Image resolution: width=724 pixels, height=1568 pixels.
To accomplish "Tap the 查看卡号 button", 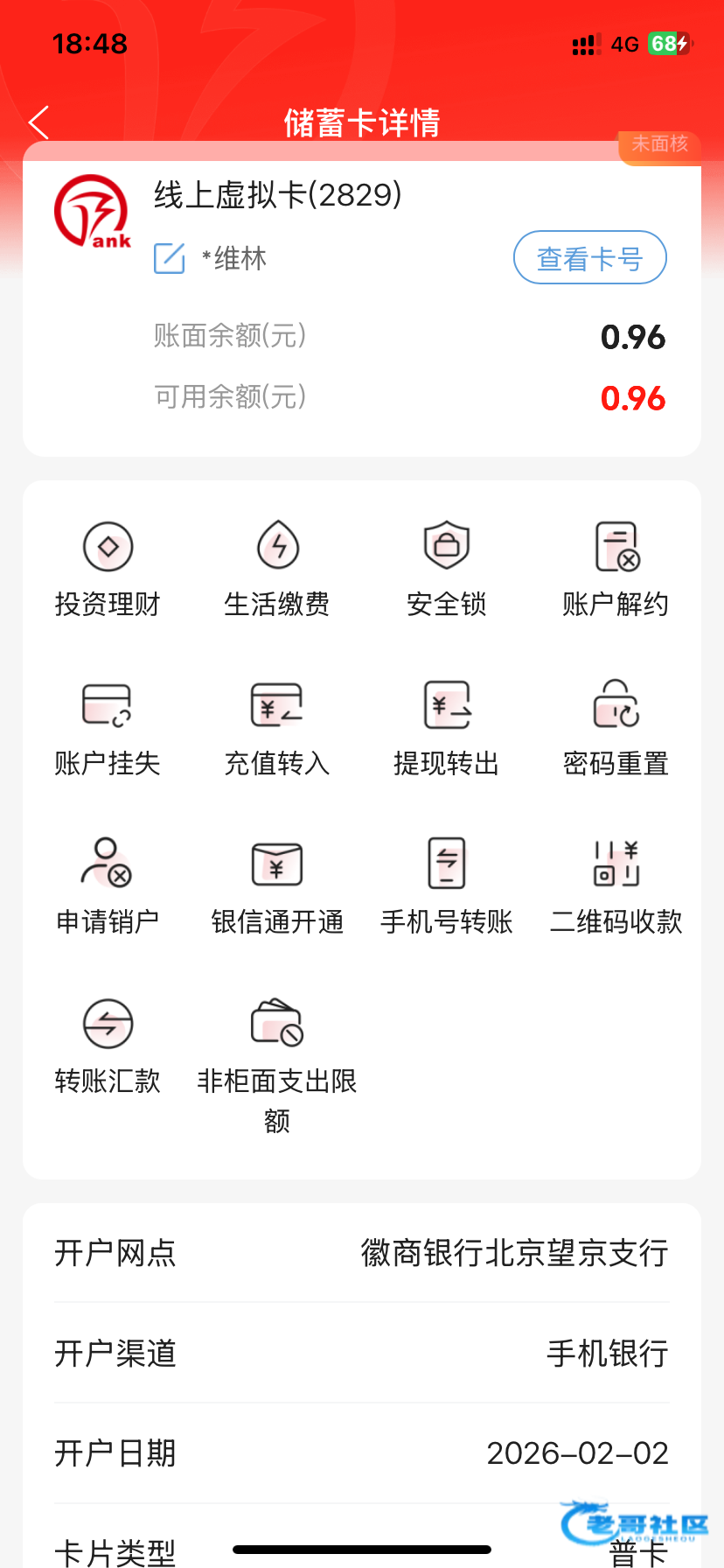I will 589,258.
